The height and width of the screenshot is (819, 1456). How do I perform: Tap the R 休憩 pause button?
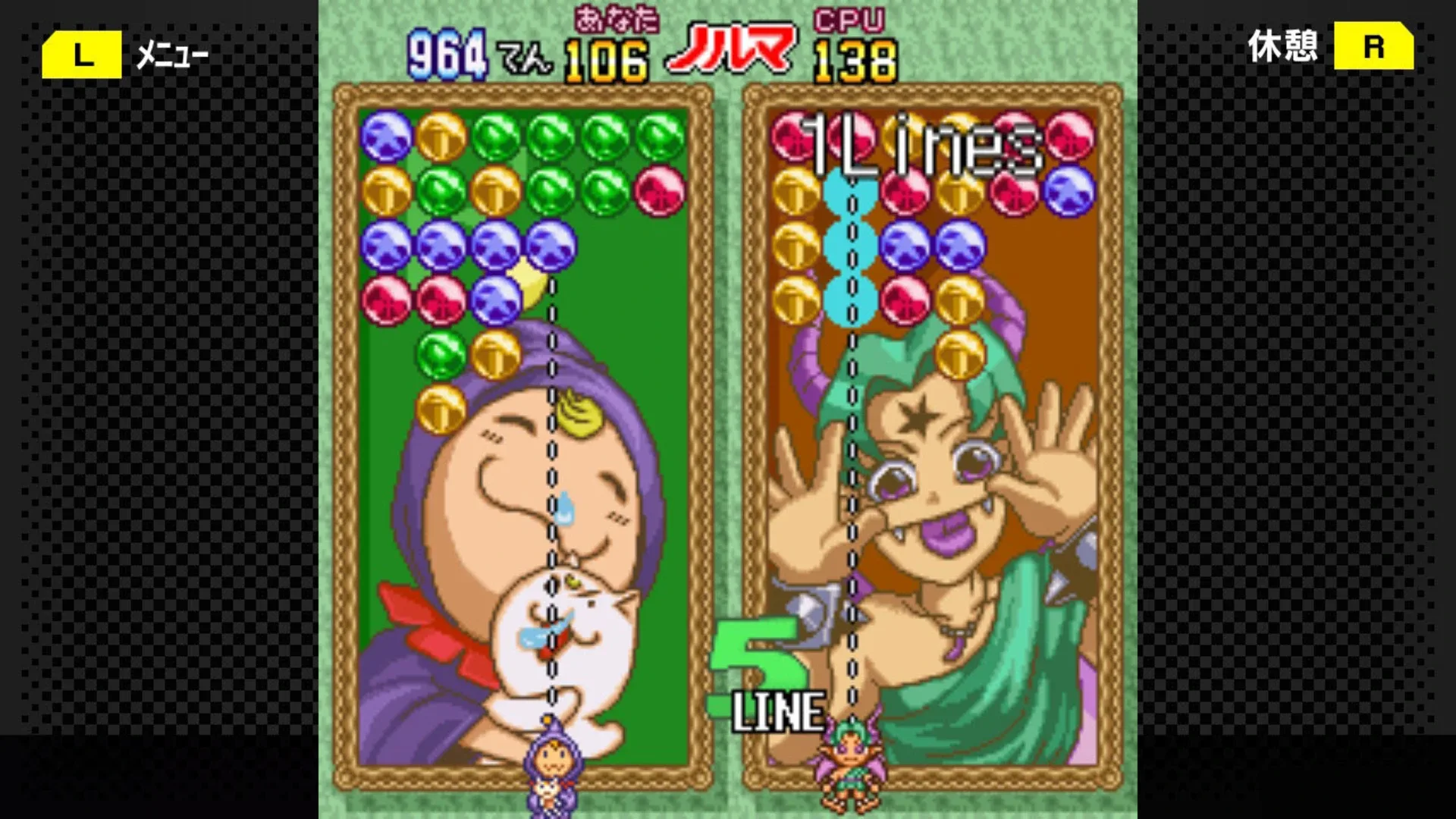coord(1373,46)
